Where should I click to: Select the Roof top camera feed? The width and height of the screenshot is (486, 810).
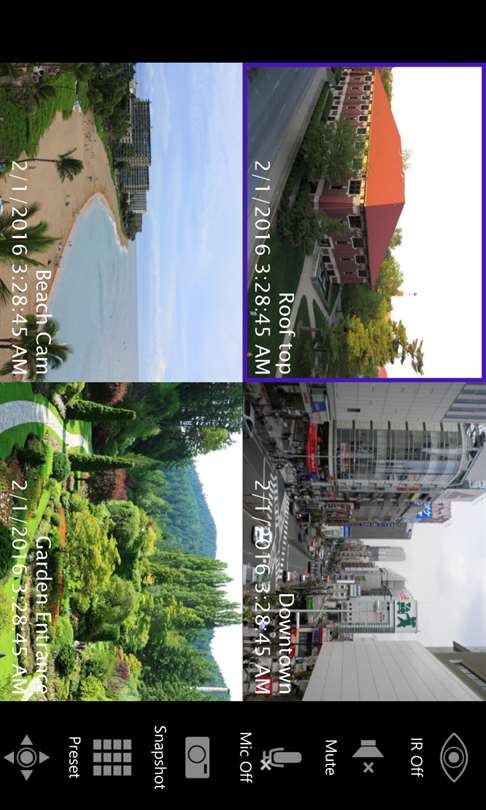point(365,222)
